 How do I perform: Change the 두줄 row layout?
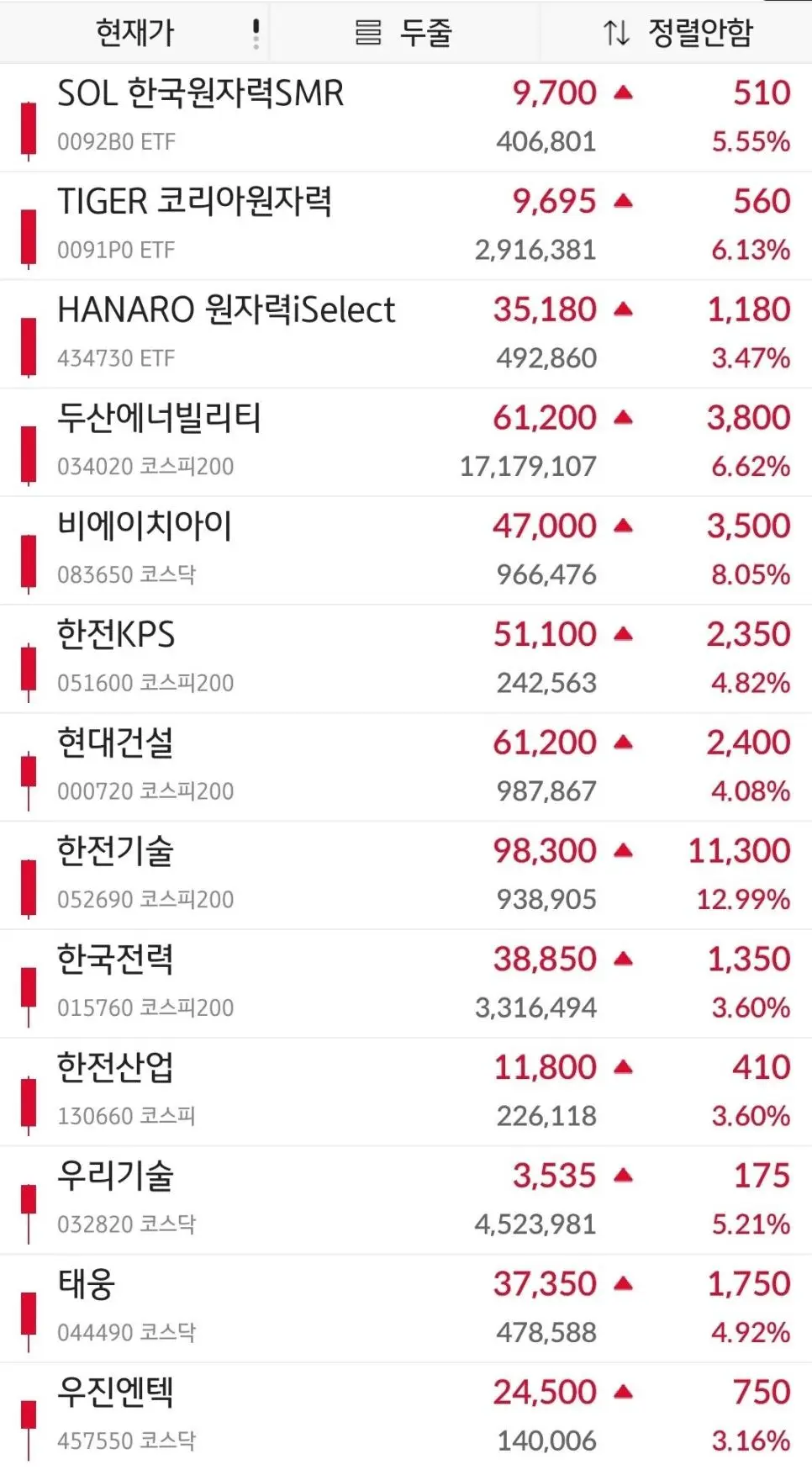click(403, 33)
